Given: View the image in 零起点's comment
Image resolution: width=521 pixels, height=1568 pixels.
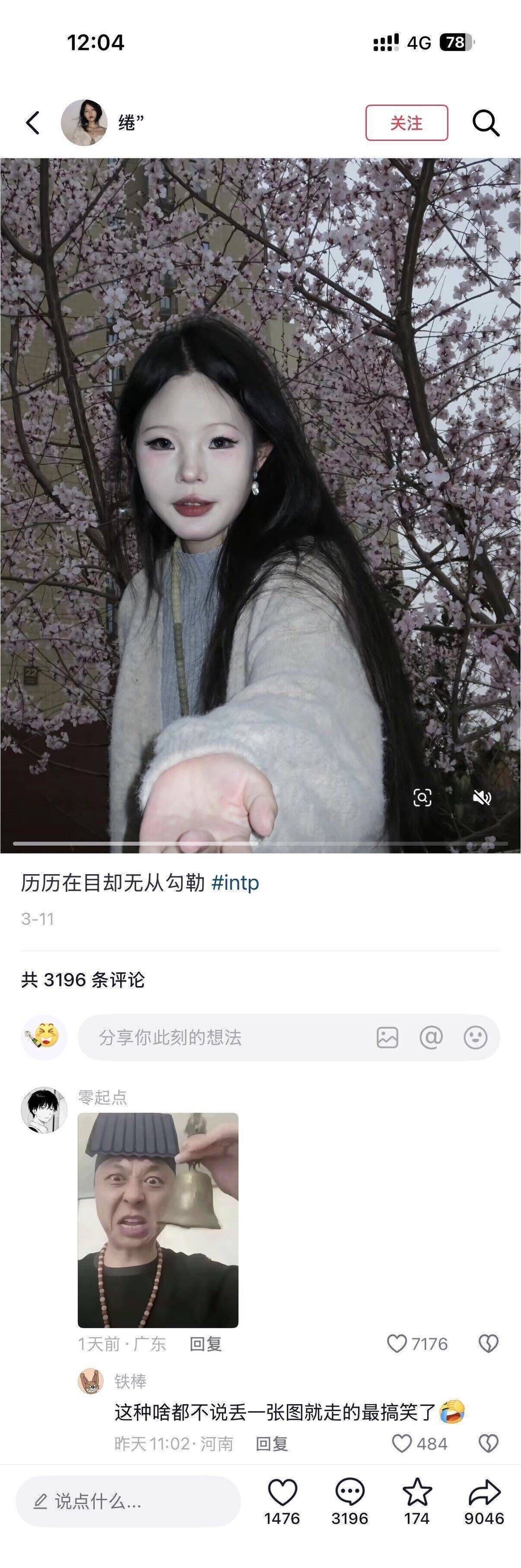Looking at the screenshot, I should point(158,1220).
